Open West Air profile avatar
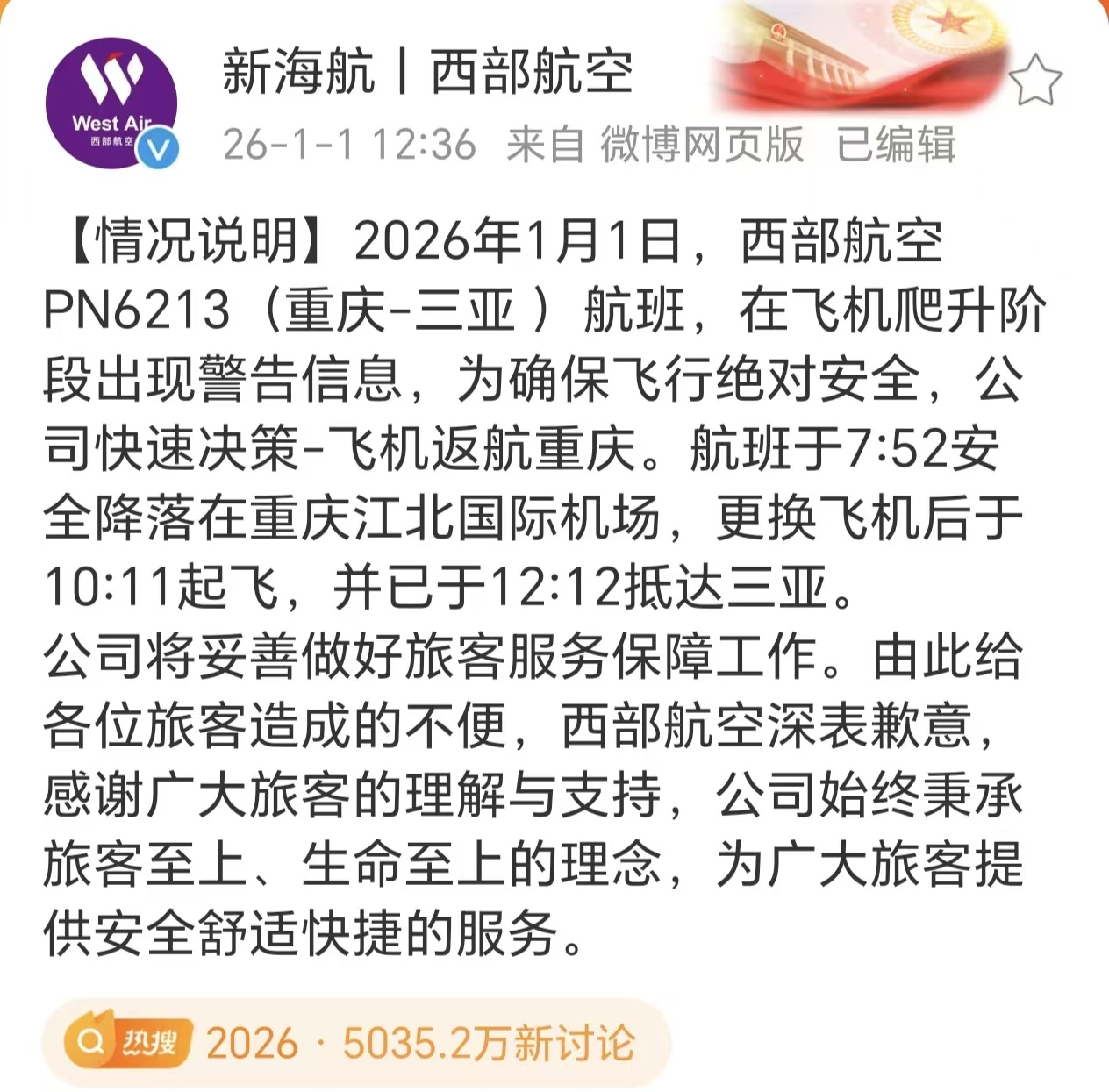The height and width of the screenshot is (1092, 1109). pos(111,103)
